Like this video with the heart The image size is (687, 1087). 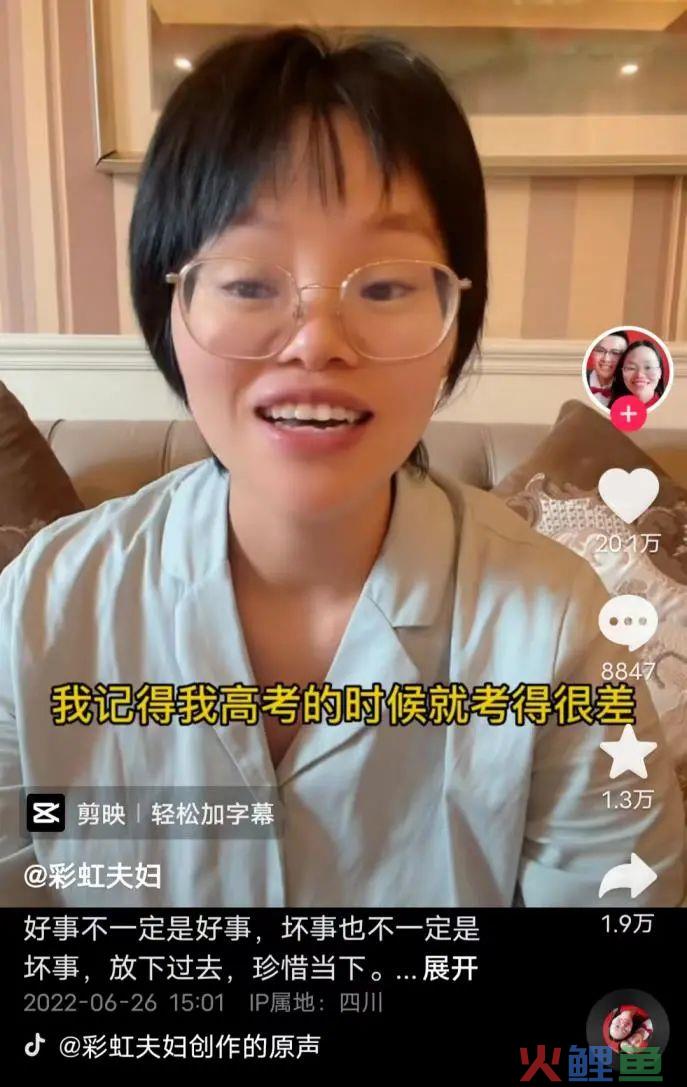(x=628, y=495)
